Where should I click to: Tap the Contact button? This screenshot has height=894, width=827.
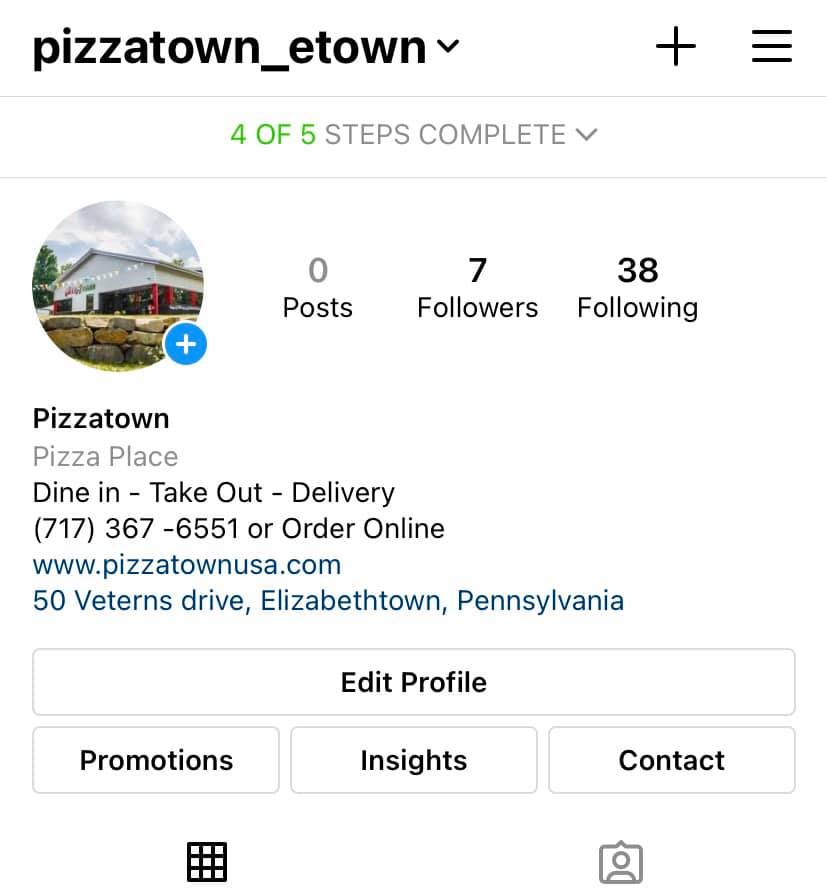pyautogui.click(x=671, y=760)
